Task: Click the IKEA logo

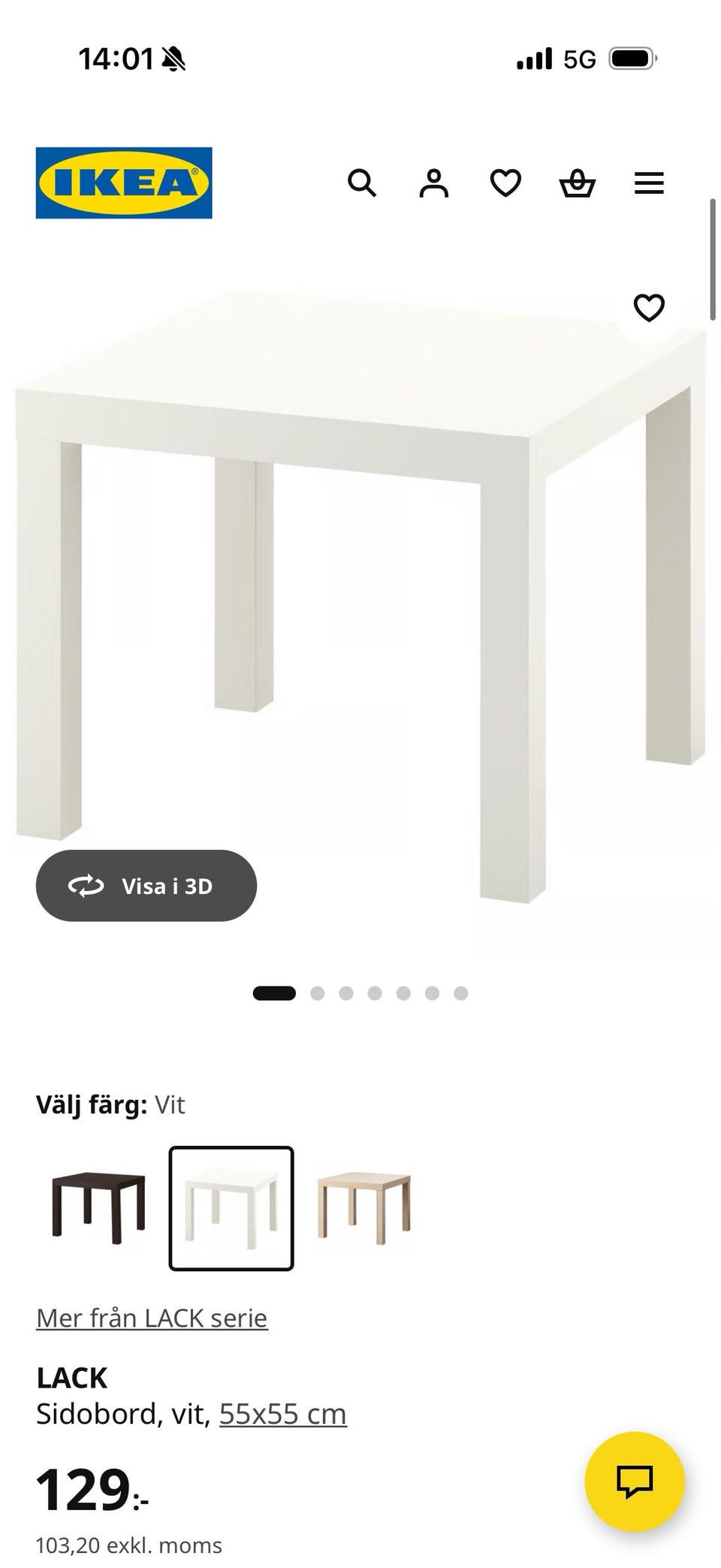Action: 123,183
